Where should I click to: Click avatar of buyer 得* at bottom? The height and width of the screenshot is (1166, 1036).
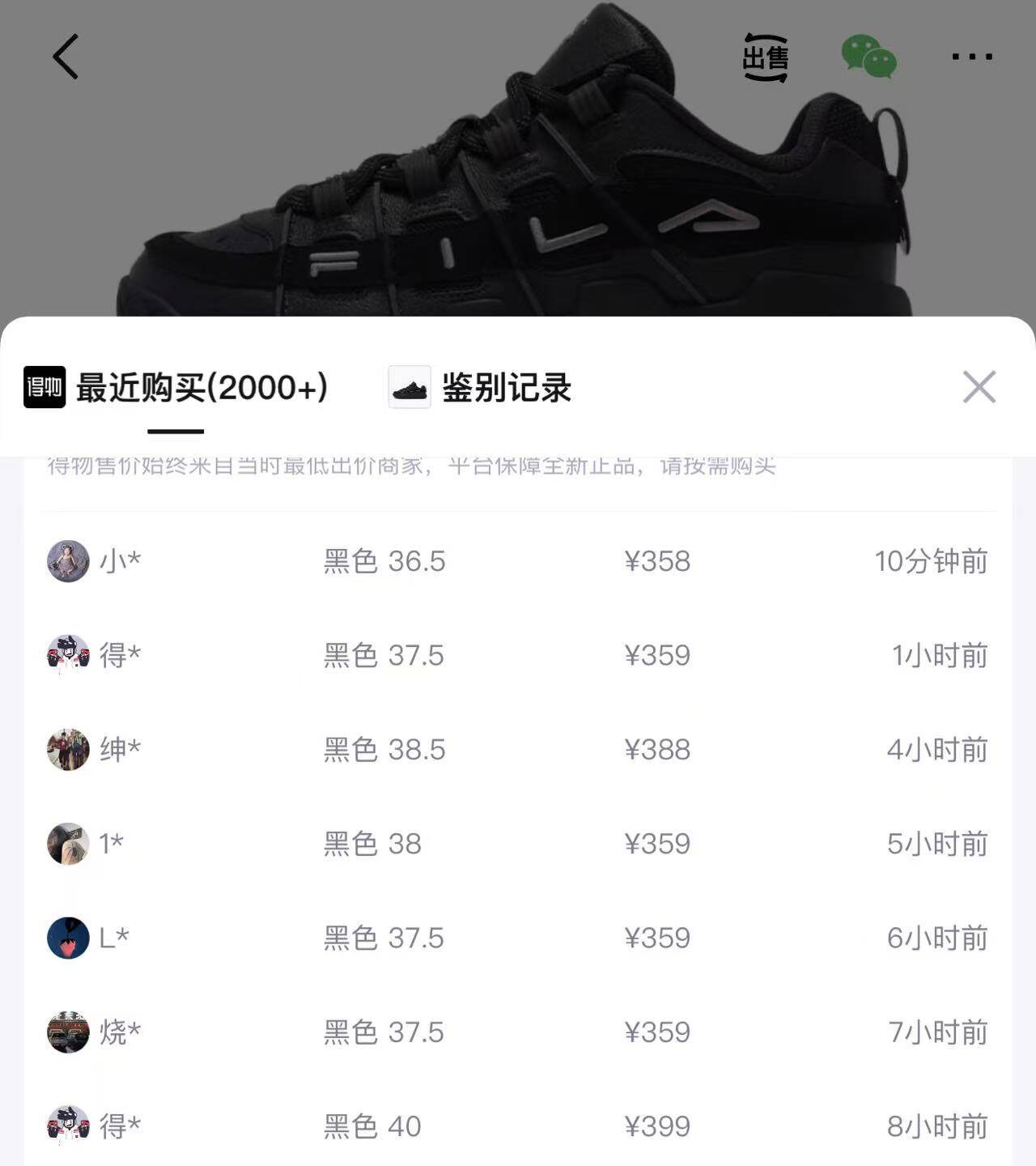69,1126
